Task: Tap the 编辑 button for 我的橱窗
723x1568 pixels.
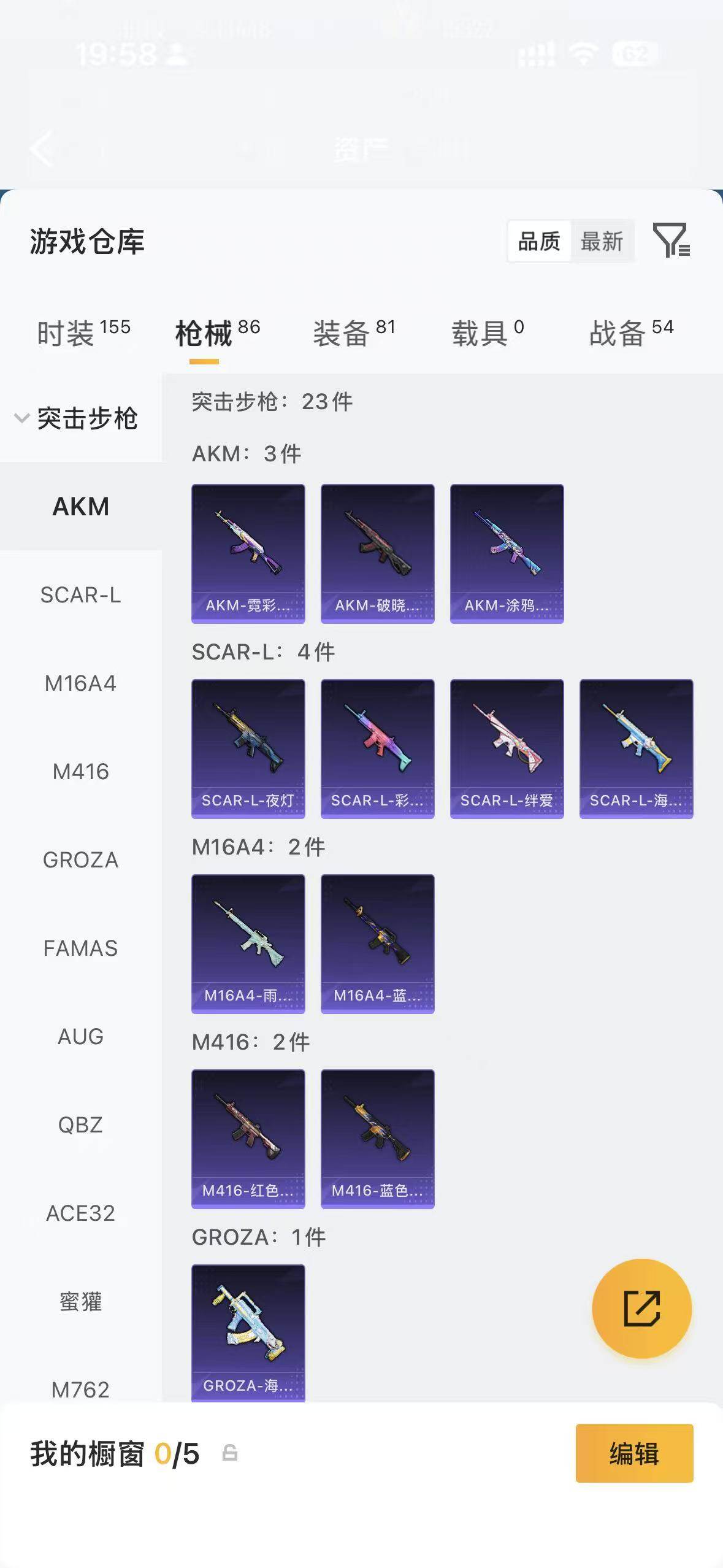Action: tap(635, 1453)
